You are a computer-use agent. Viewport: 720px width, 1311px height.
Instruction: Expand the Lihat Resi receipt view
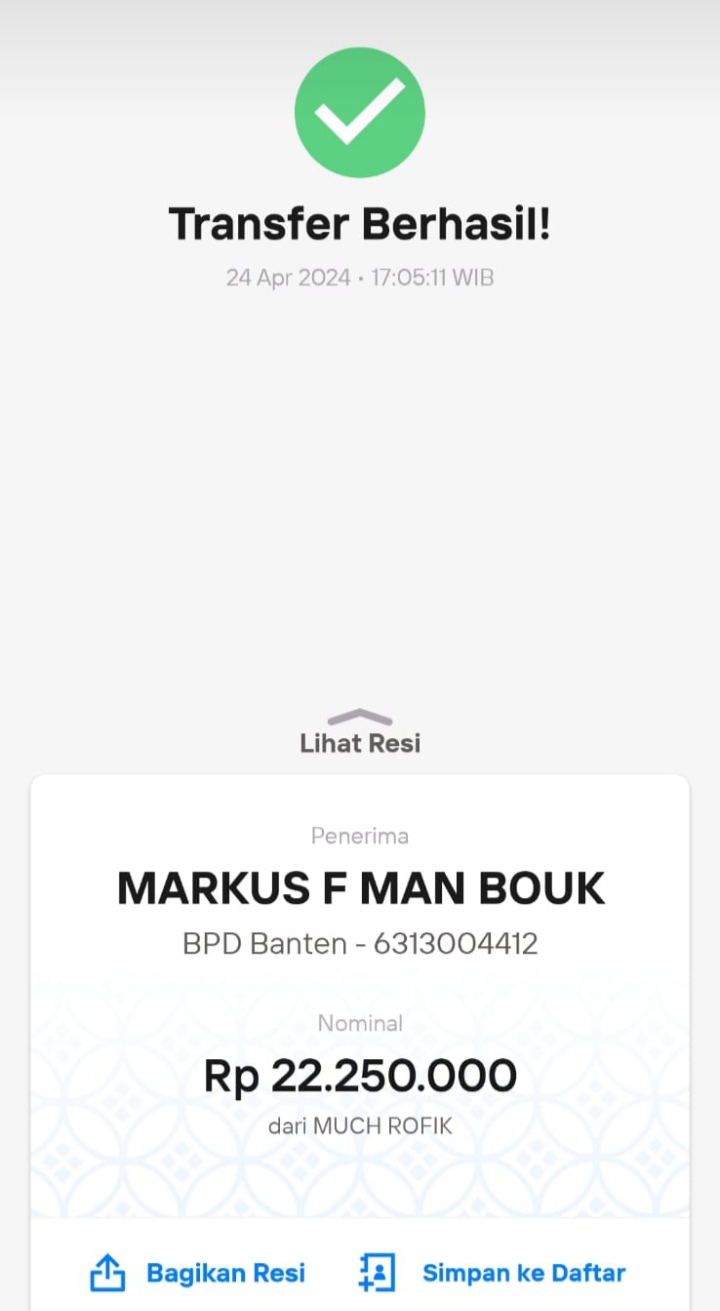pos(360,733)
